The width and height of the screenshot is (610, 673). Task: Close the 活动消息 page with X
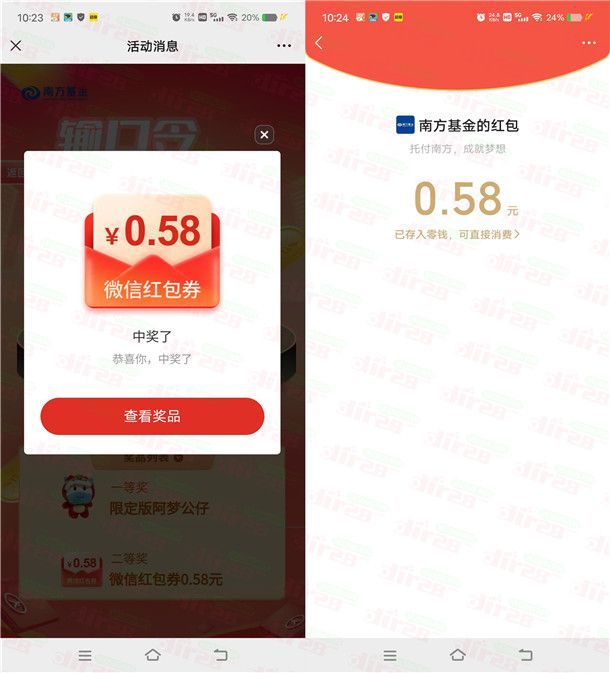(x=15, y=46)
